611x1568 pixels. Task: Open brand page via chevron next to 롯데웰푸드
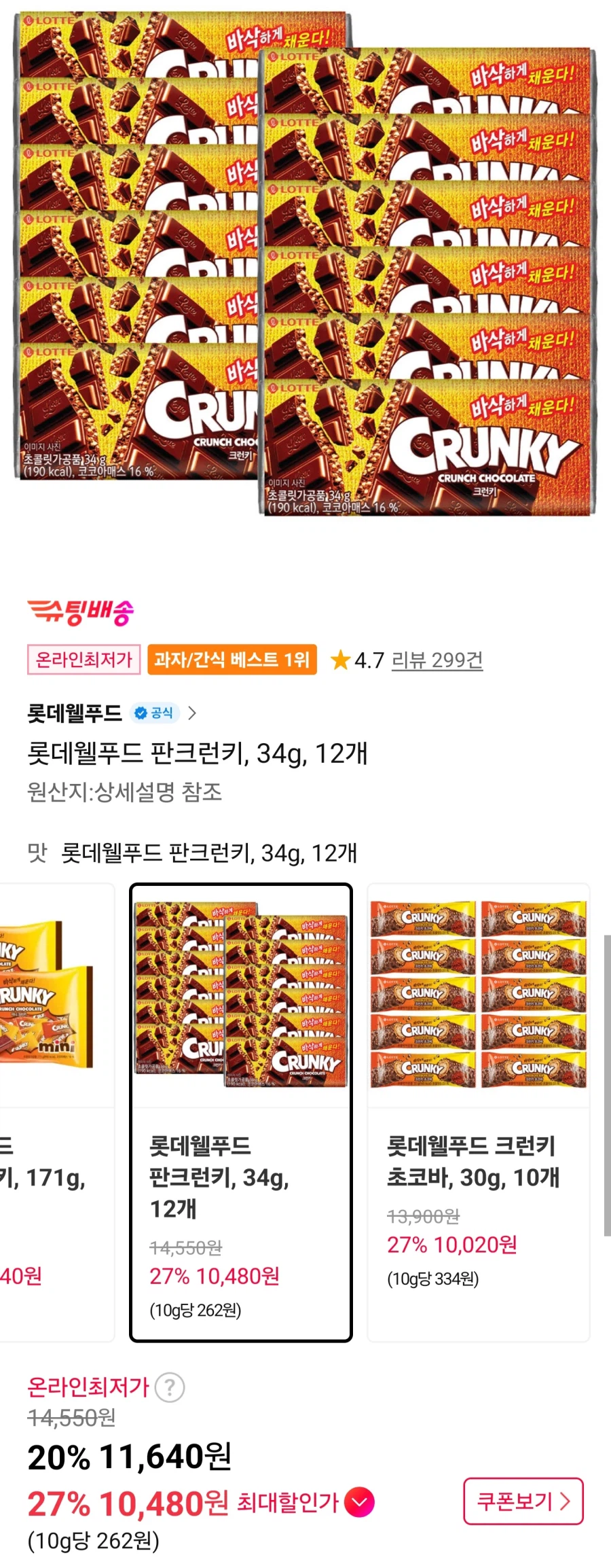[193, 713]
